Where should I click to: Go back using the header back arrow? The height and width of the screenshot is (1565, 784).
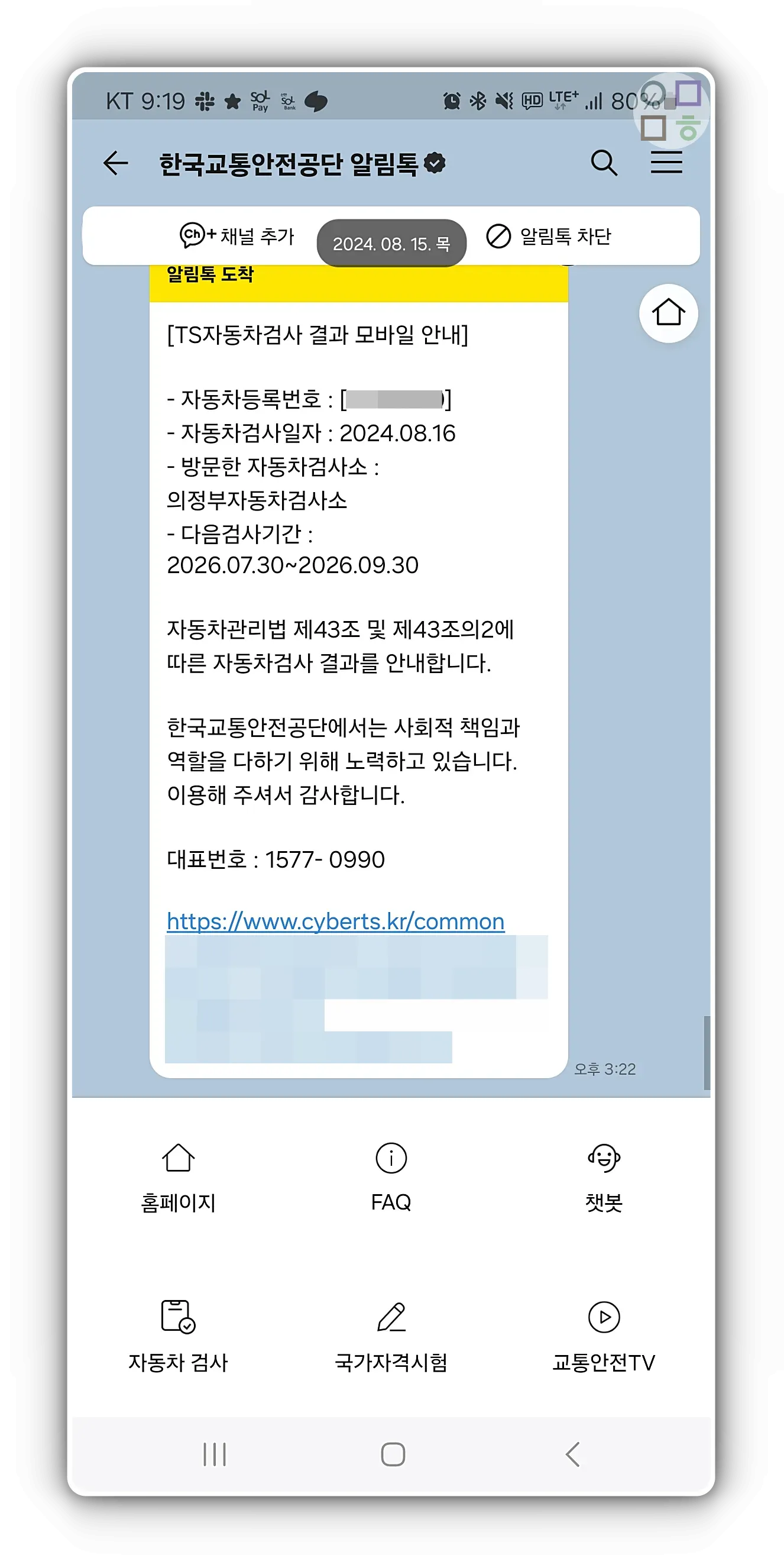[x=114, y=163]
